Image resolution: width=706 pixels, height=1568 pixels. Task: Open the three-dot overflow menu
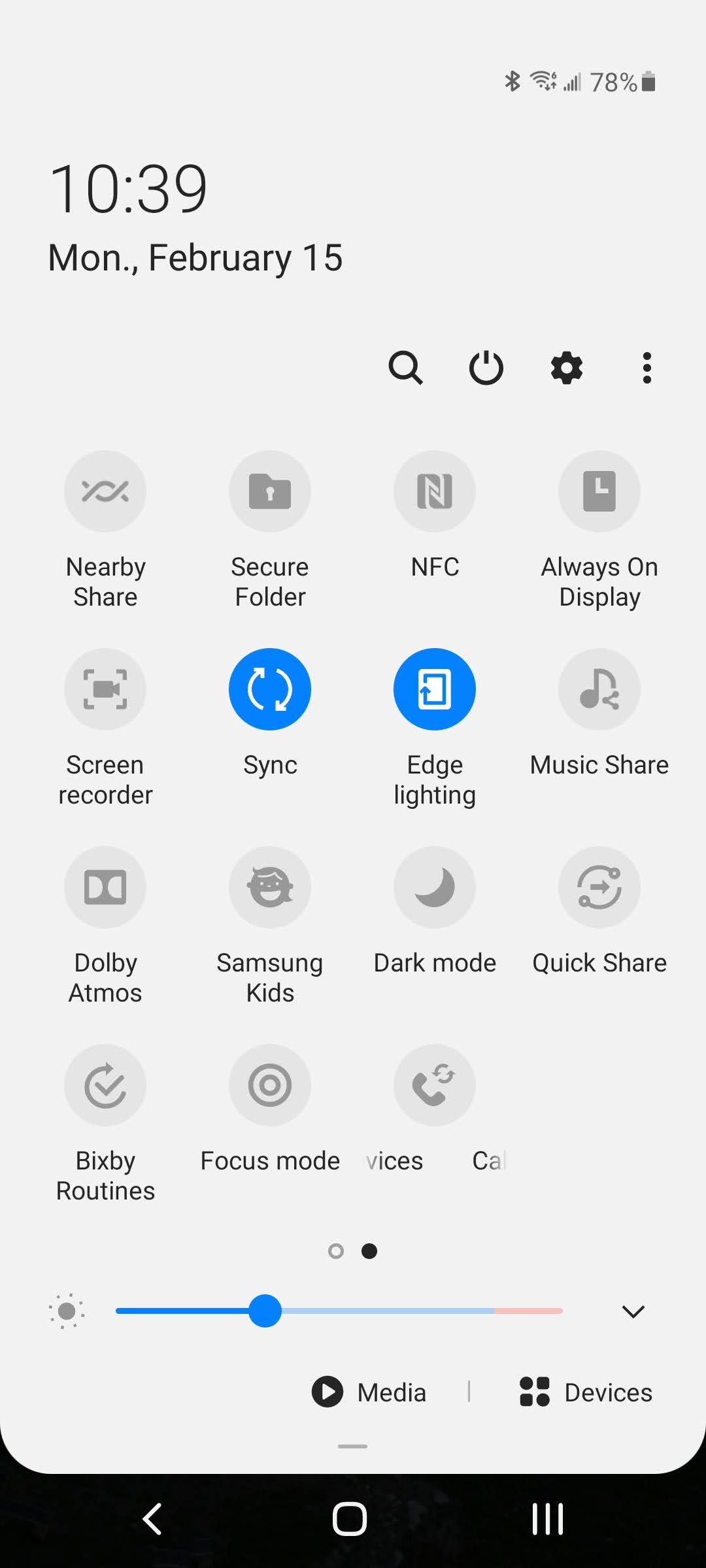[x=647, y=368]
